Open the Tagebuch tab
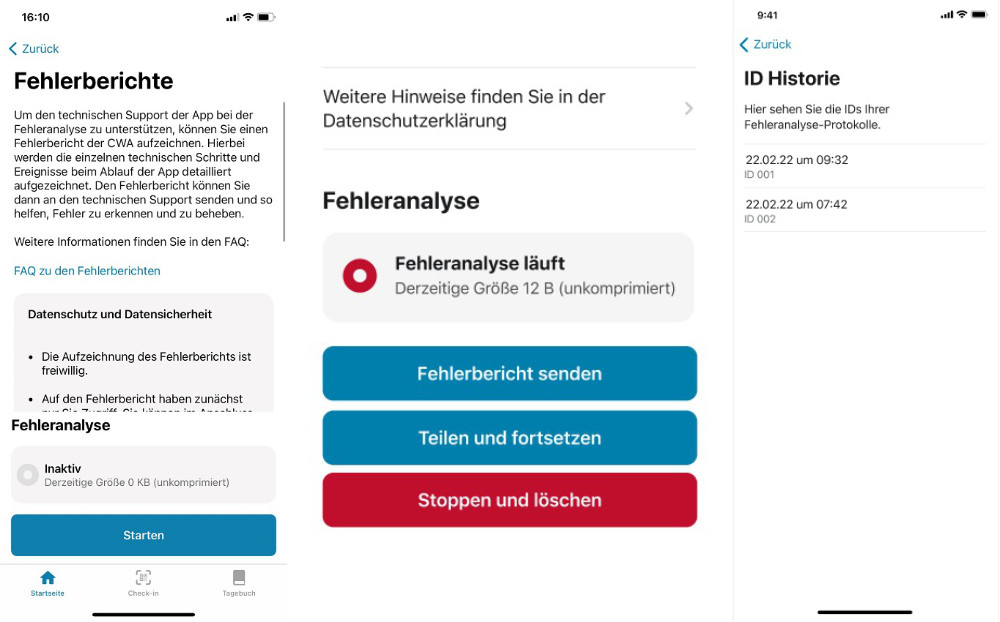1000x622 pixels. (x=238, y=583)
